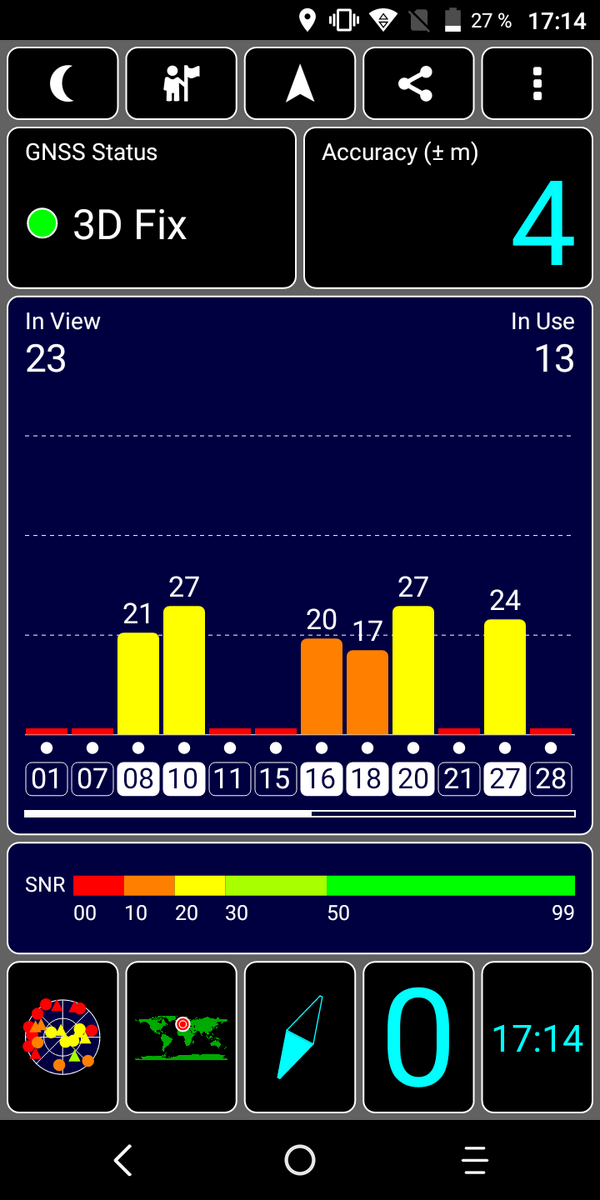This screenshot has height=1200, width=600.
Task: Open the speed tile showing 0
Action: [418, 1037]
